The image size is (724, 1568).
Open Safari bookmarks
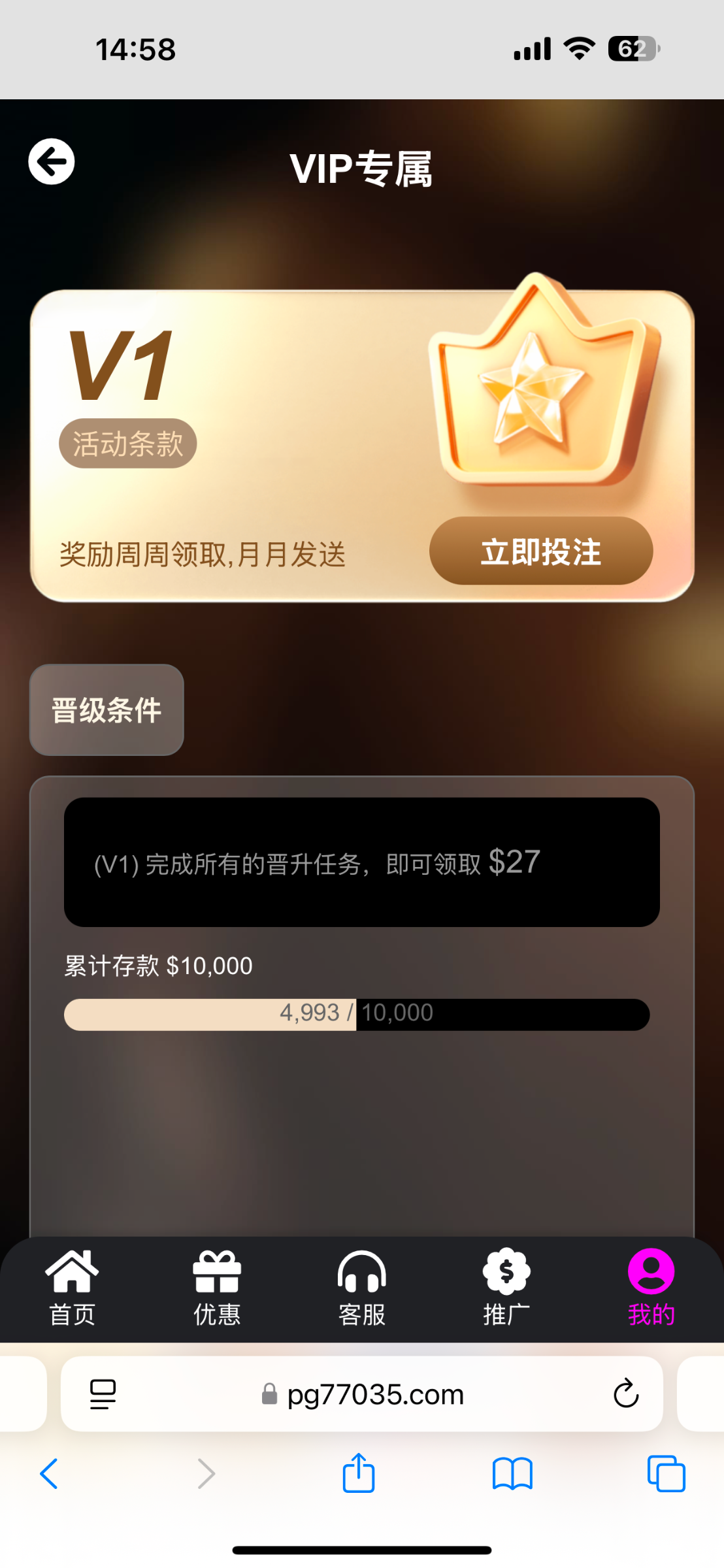[x=512, y=1474]
